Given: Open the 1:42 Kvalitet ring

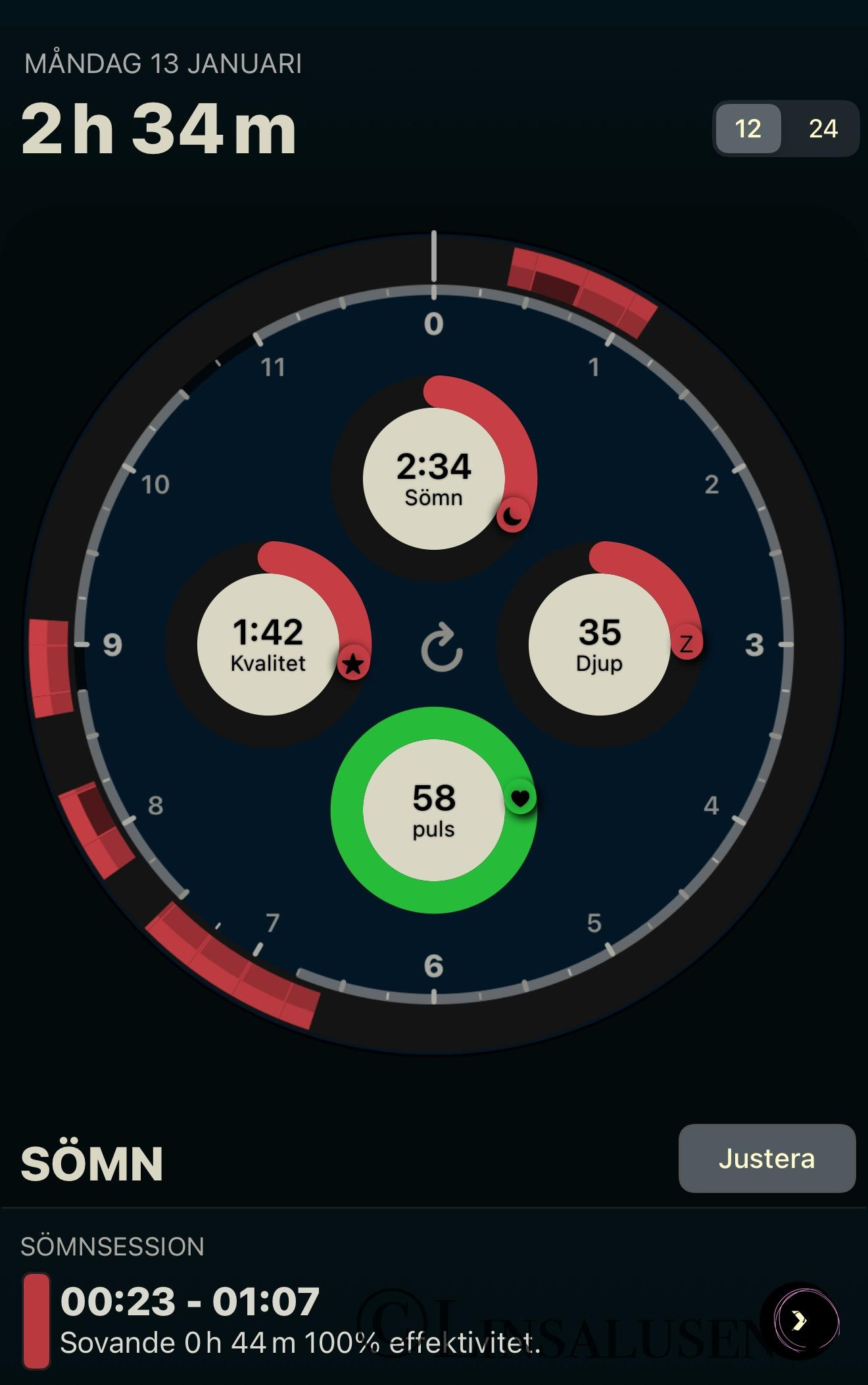Looking at the screenshot, I should 268,644.
